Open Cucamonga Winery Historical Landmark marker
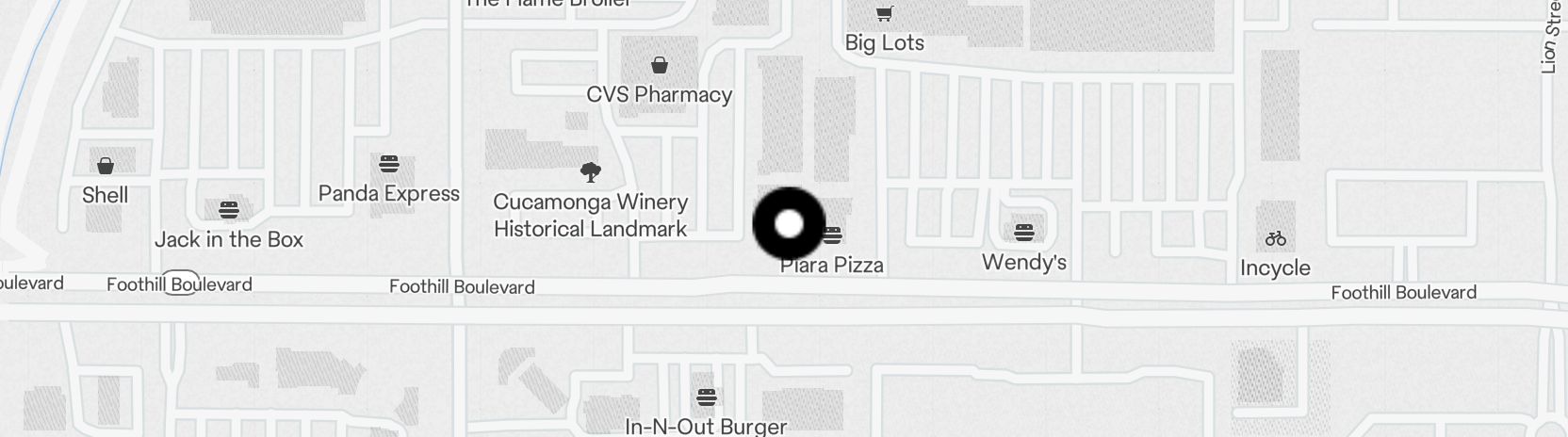The image size is (1568, 437). (x=591, y=172)
